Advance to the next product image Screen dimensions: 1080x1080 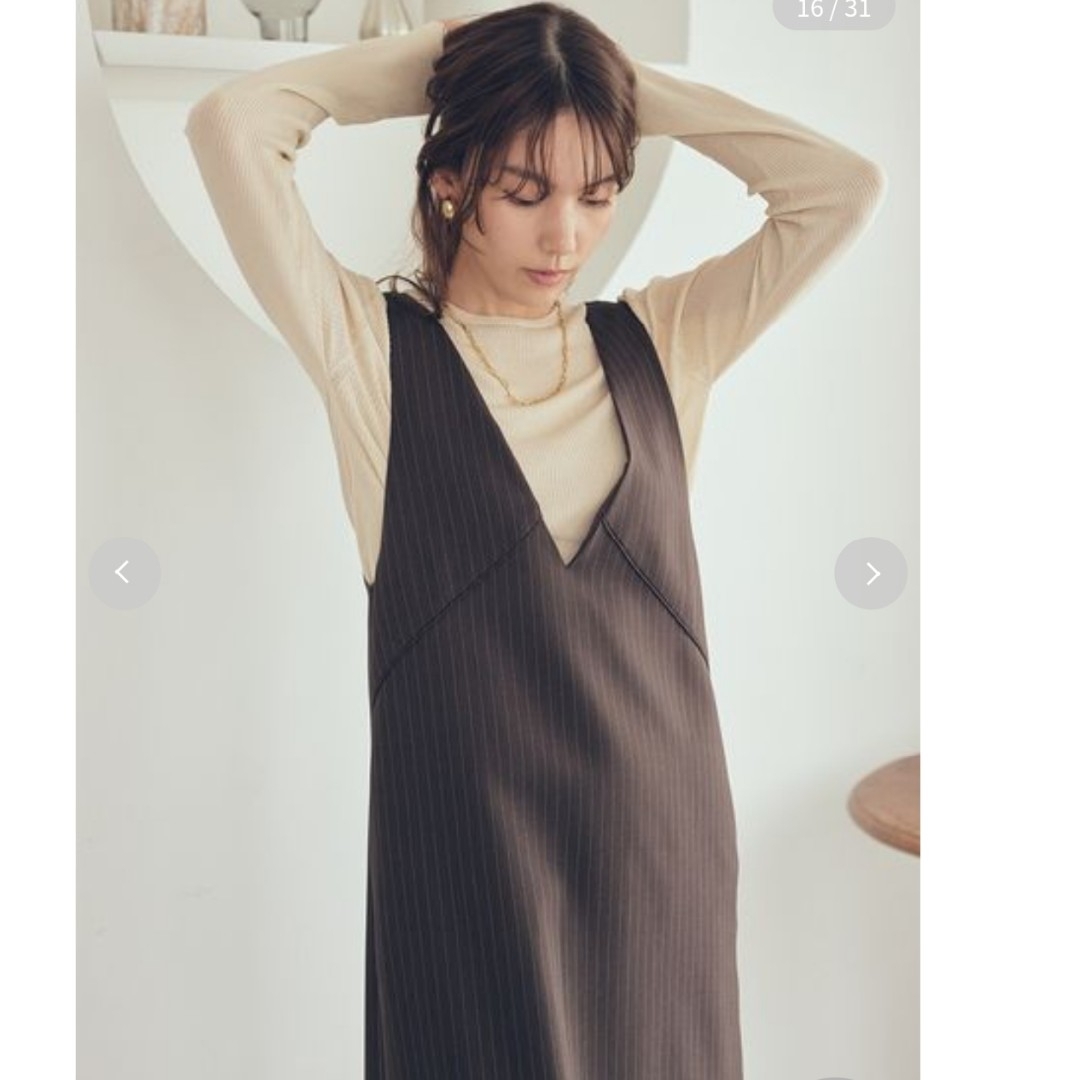[871, 573]
